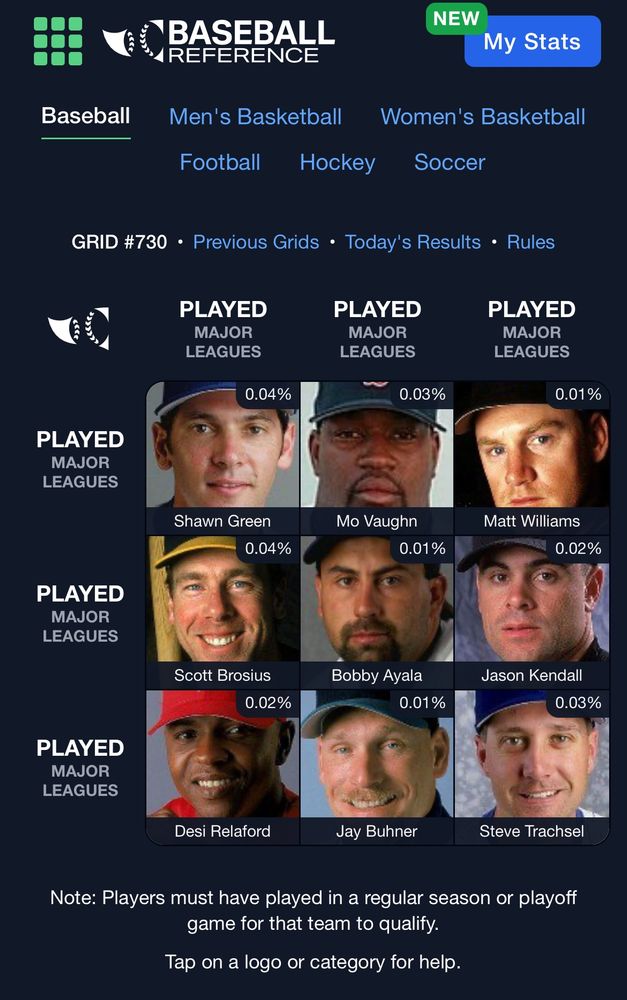
Task: Open My Stats
Action: click(532, 42)
